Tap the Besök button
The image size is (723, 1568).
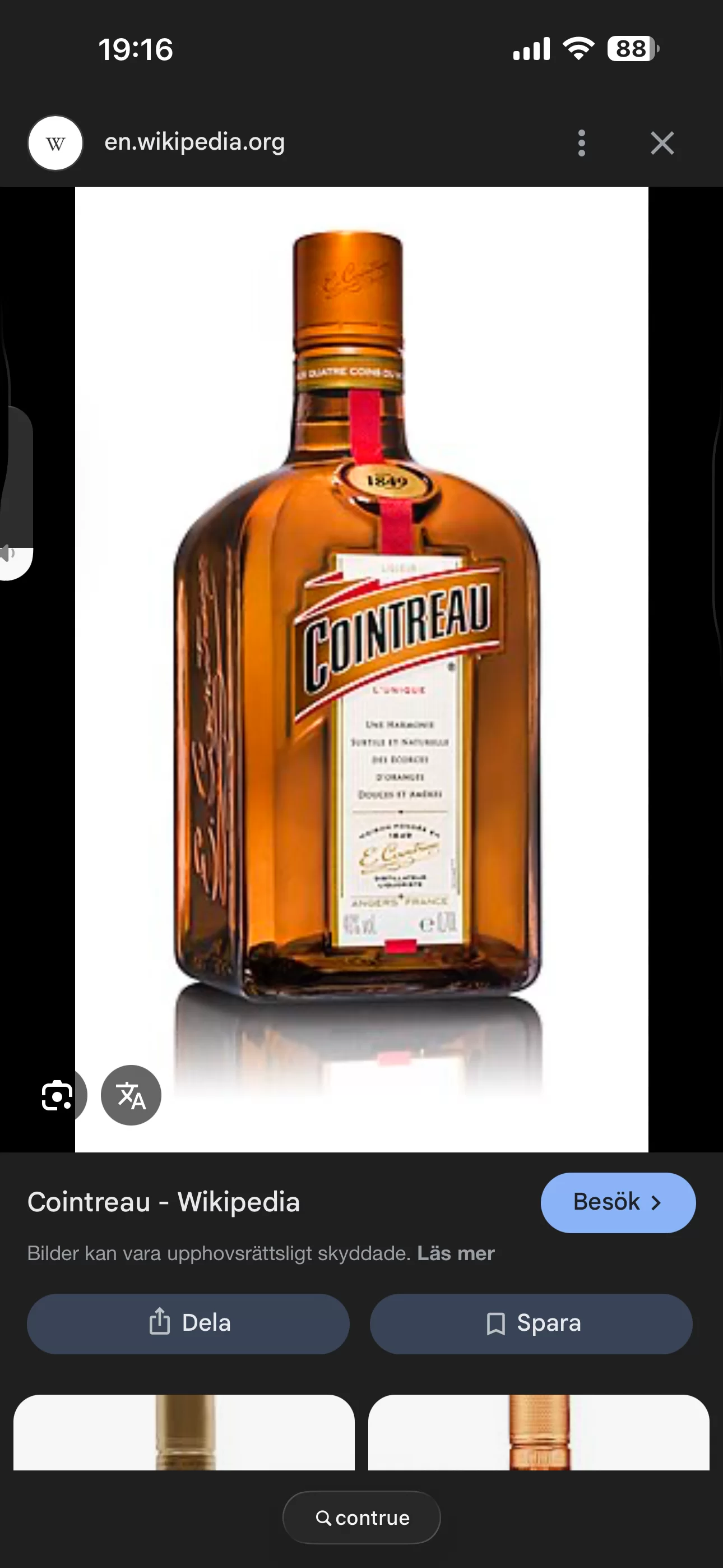point(618,1202)
